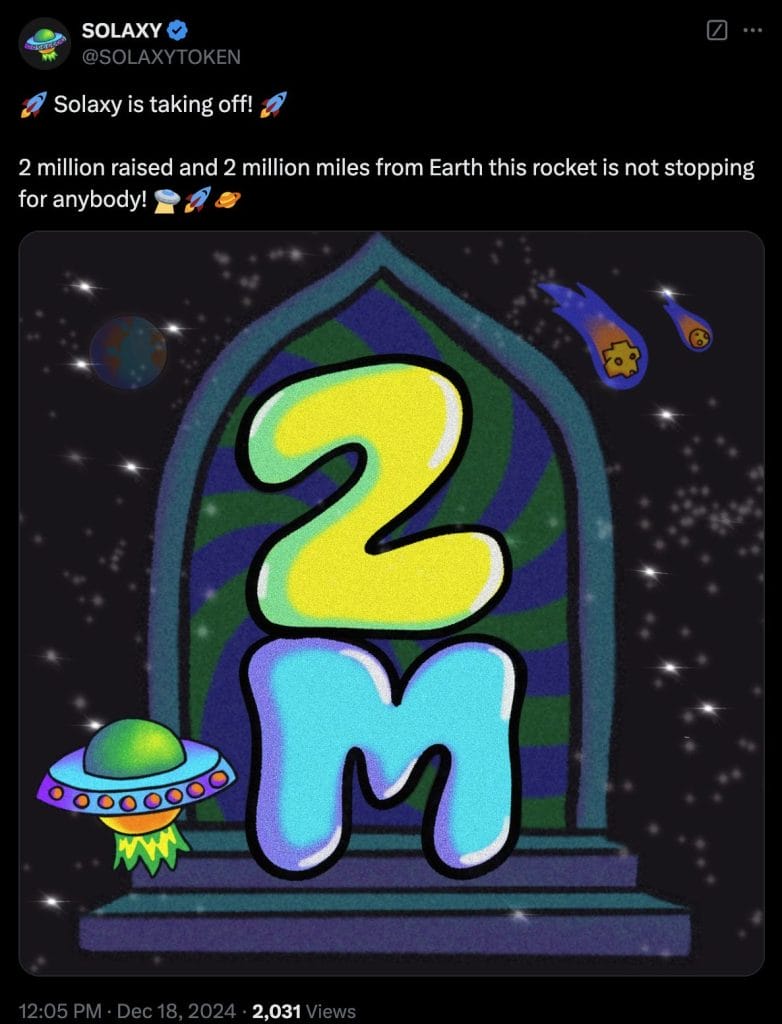Open the post's three-dot overflow menu
The width and height of the screenshot is (782, 1024).
pos(752,30)
